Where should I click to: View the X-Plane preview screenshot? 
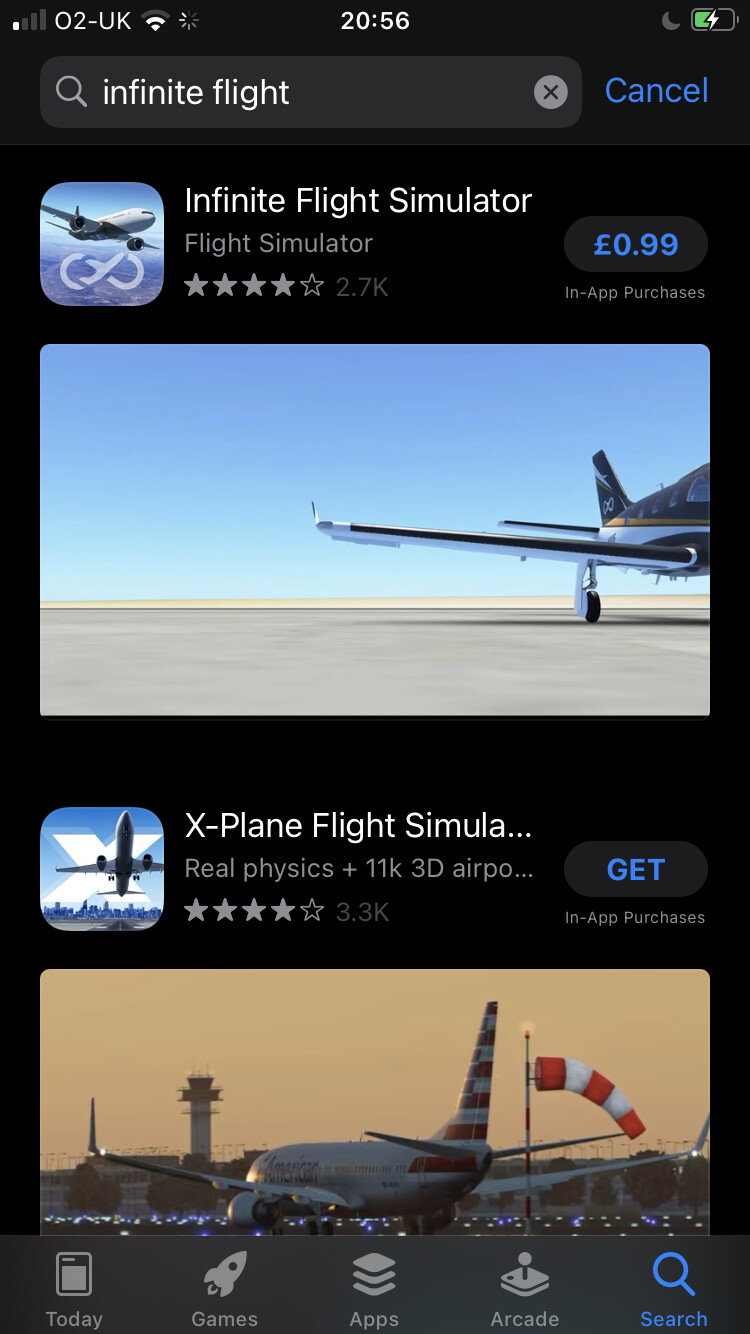375,1100
